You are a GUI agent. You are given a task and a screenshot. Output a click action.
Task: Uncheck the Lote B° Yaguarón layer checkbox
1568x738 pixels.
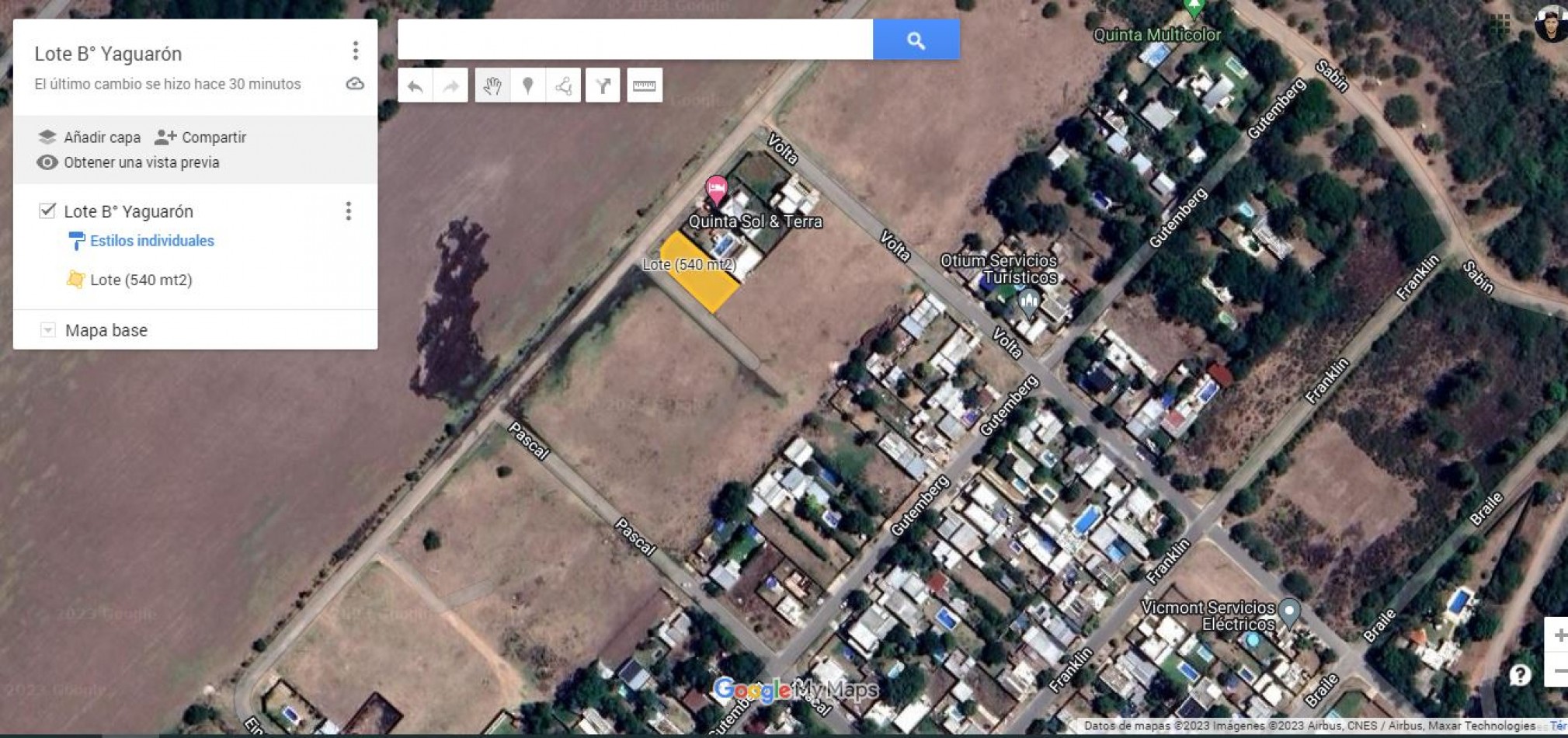pos(47,211)
